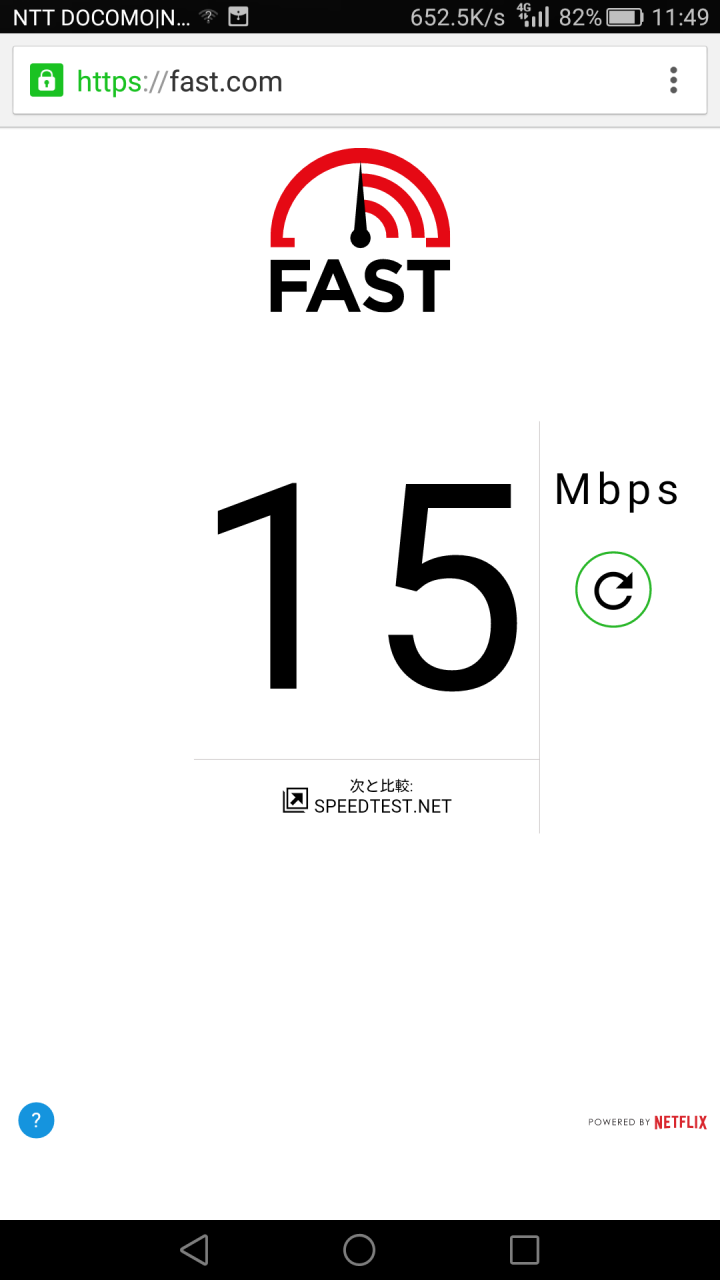Go back with the system back button

pos(194,1249)
